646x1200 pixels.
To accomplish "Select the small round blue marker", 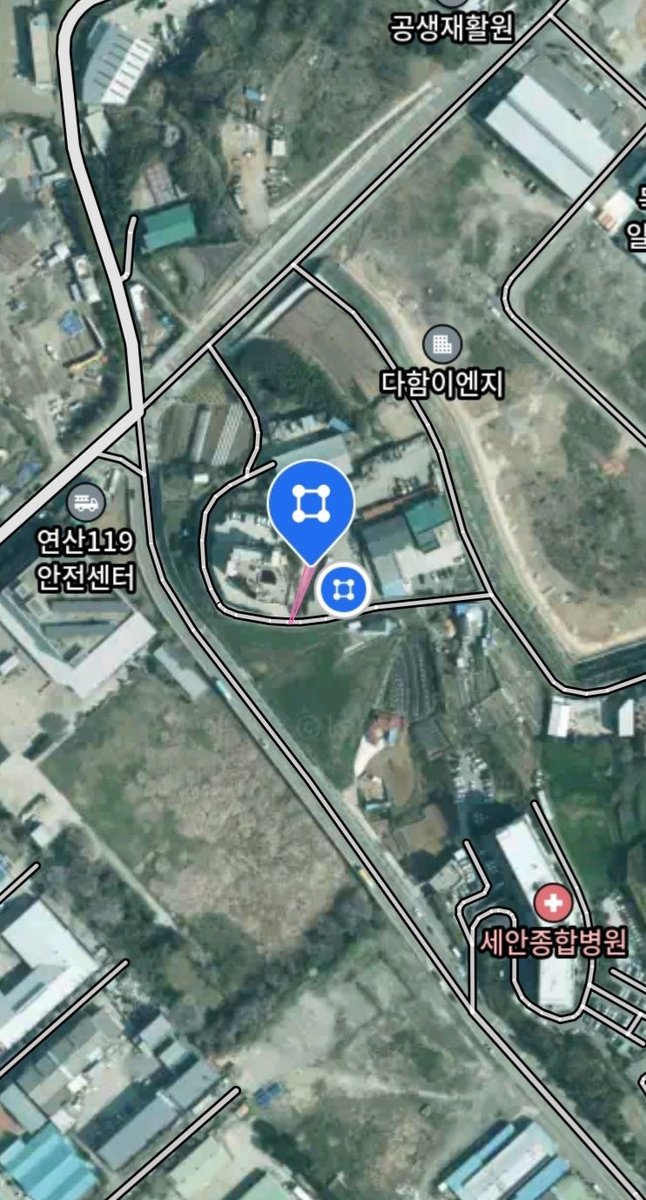I will tap(344, 590).
